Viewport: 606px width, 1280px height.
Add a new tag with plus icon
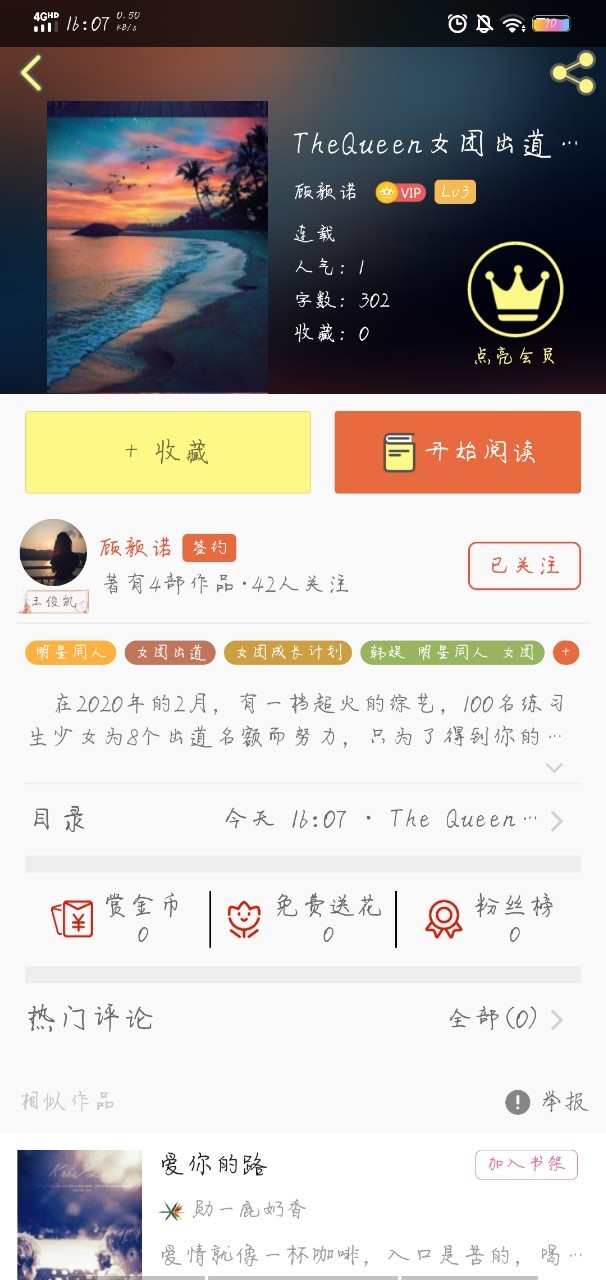(566, 653)
